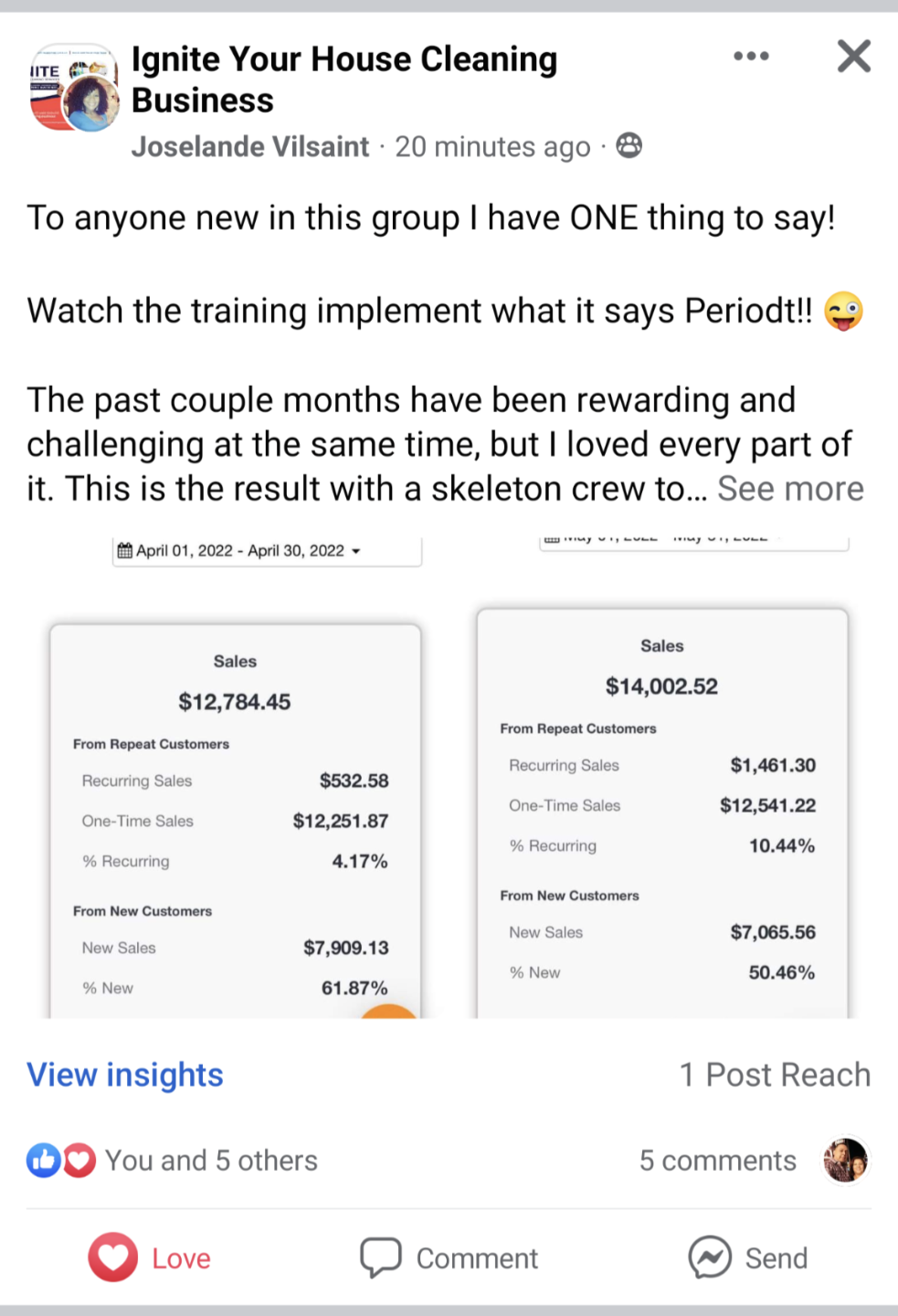The width and height of the screenshot is (898, 1316).
Task: Open View insights
Action: tap(125, 1075)
